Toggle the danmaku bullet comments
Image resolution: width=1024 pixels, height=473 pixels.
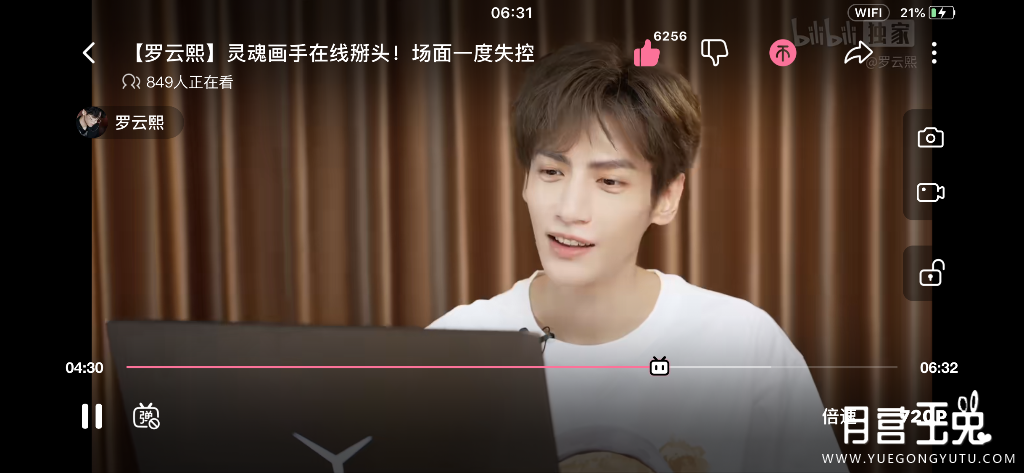click(147, 416)
